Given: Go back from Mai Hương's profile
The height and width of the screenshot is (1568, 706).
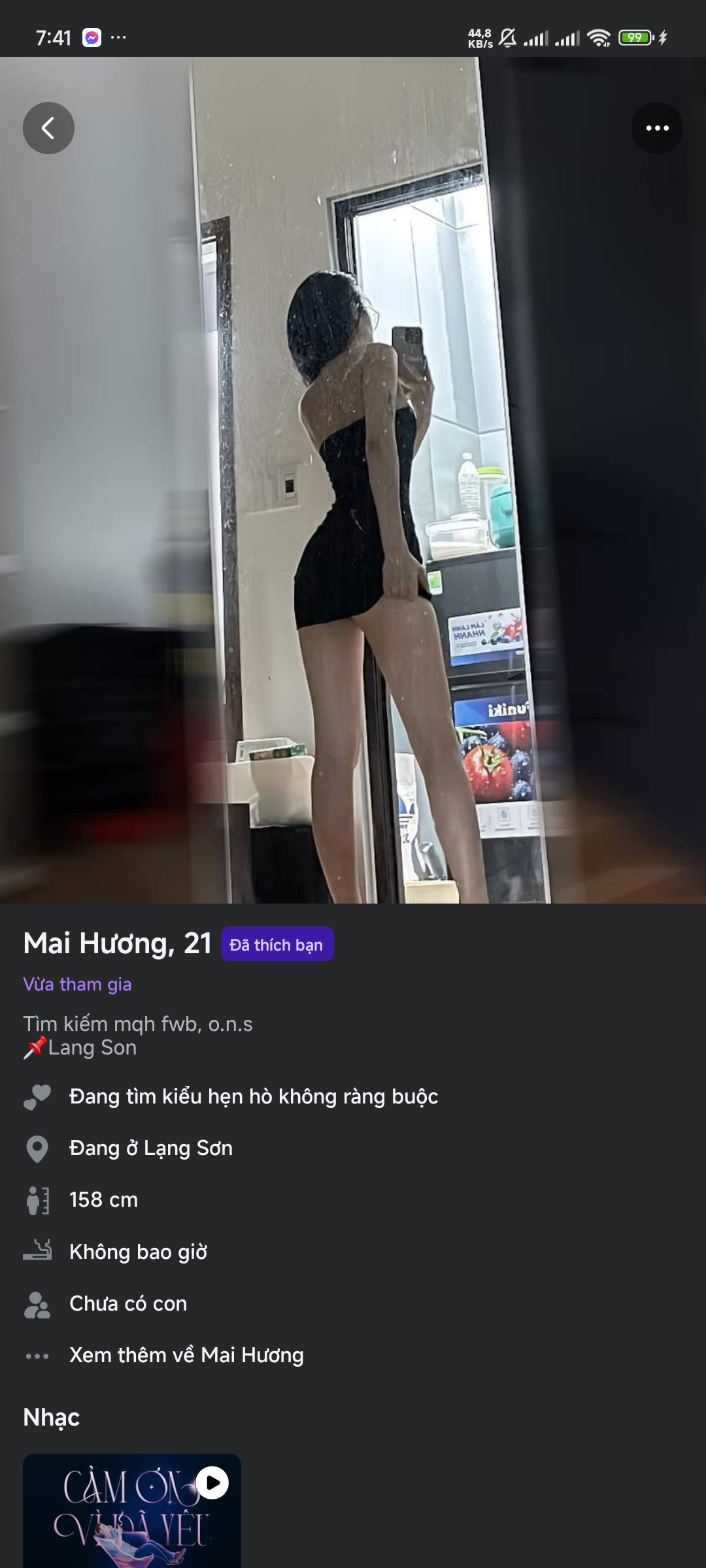Looking at the screenshot, I should coord(48,128).
